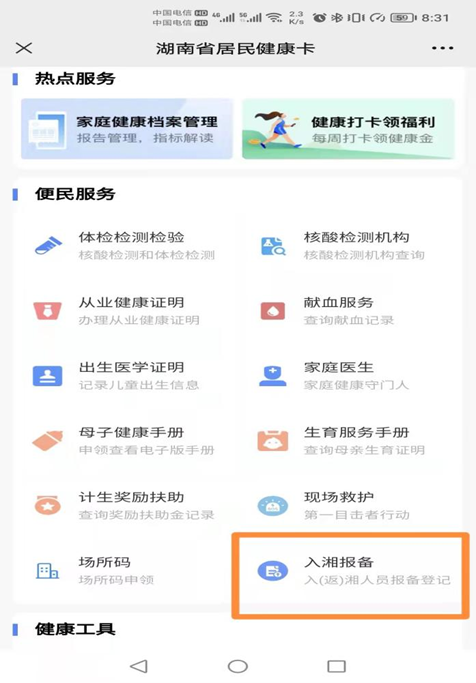Open the three-dot overflow menu

(442, 48)
